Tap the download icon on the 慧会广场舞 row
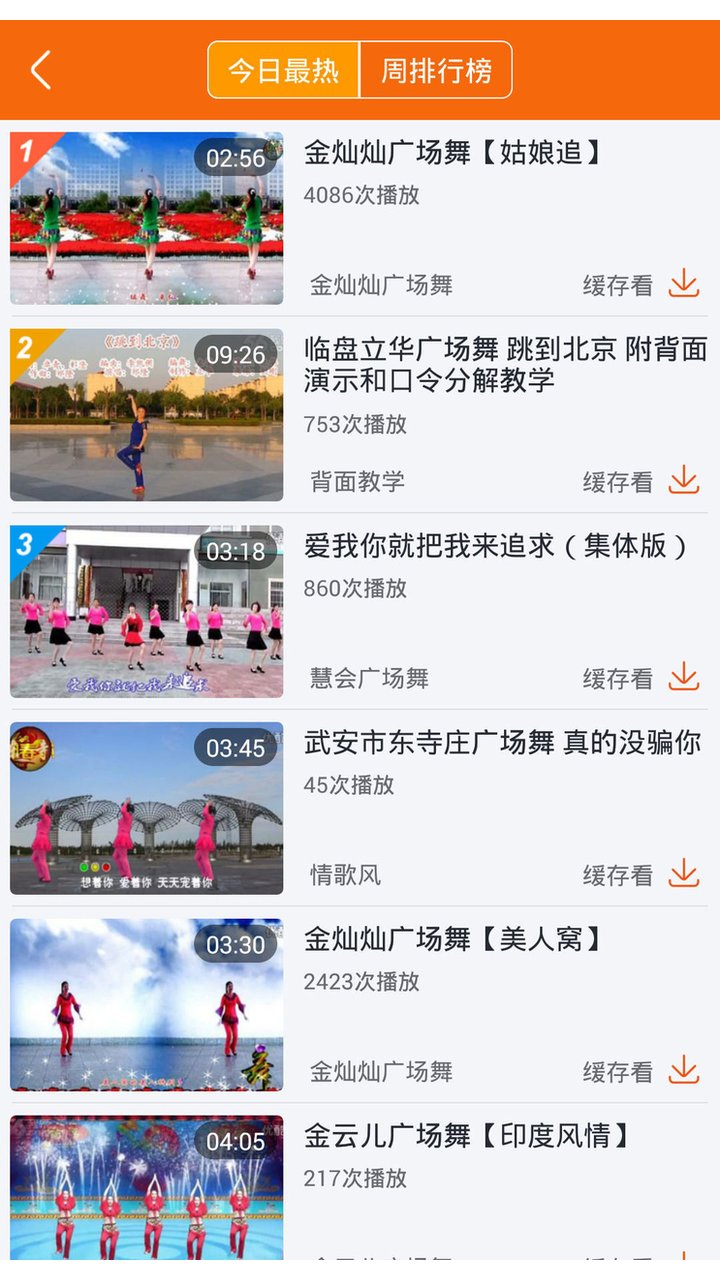This screenshot has height=1280, width=720. point(684,677)
